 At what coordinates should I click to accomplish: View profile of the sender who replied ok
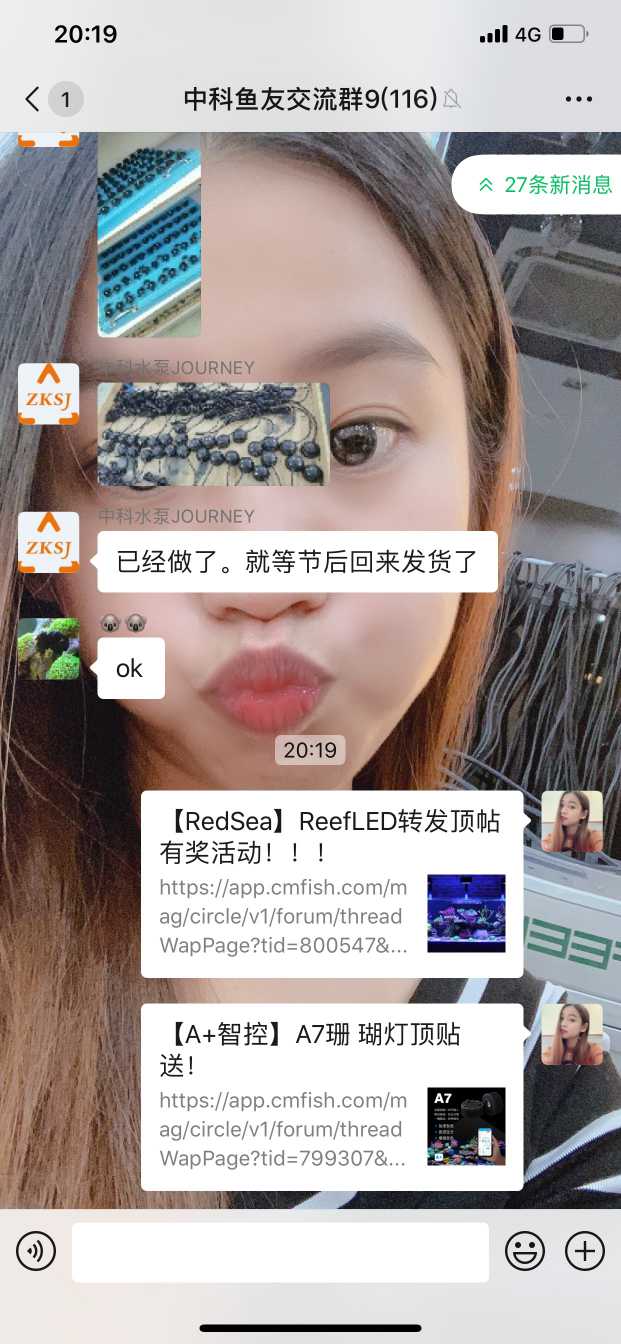point(48,649)
